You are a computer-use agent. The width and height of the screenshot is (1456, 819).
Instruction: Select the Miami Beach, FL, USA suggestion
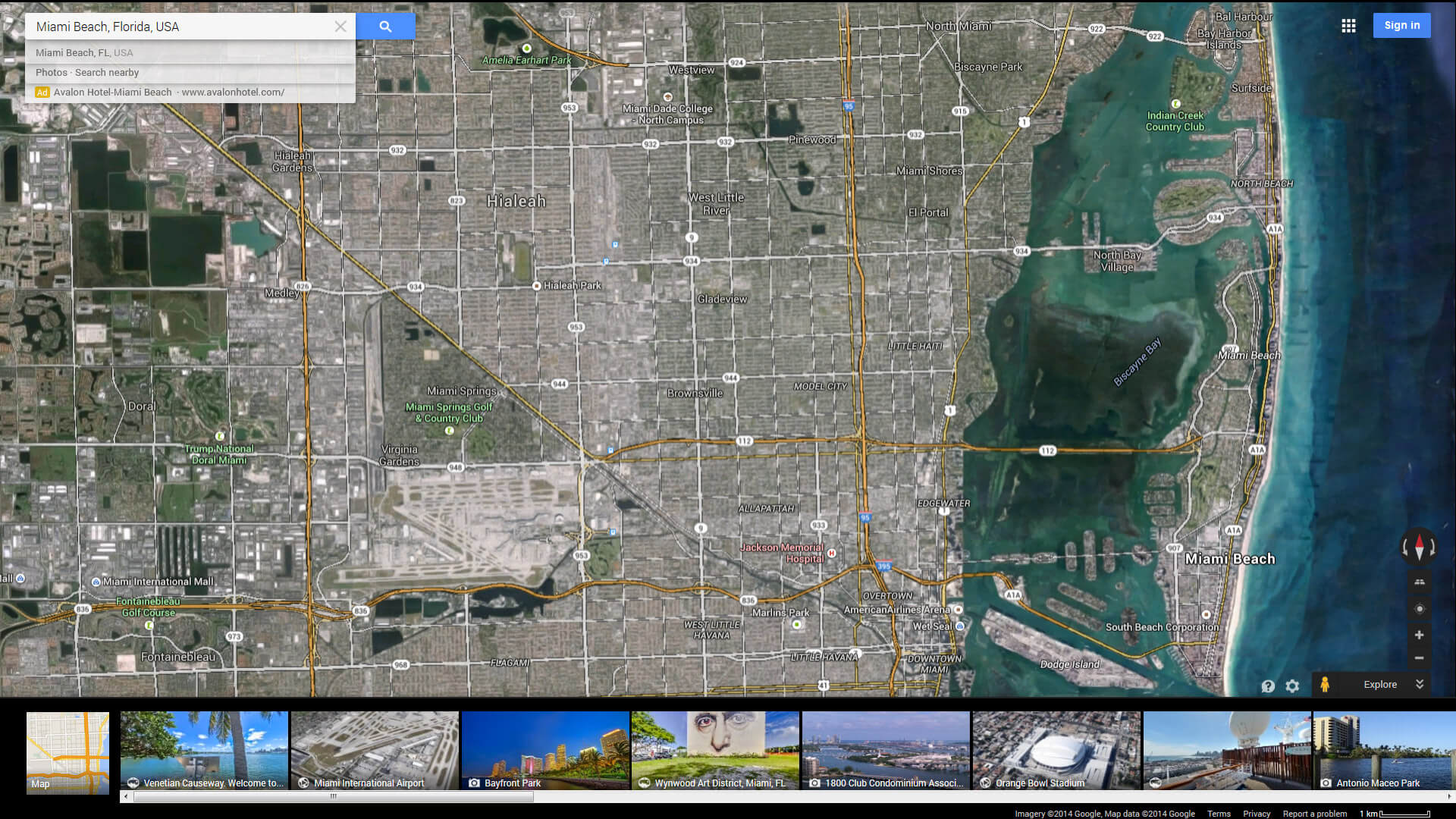click(84, 53)
